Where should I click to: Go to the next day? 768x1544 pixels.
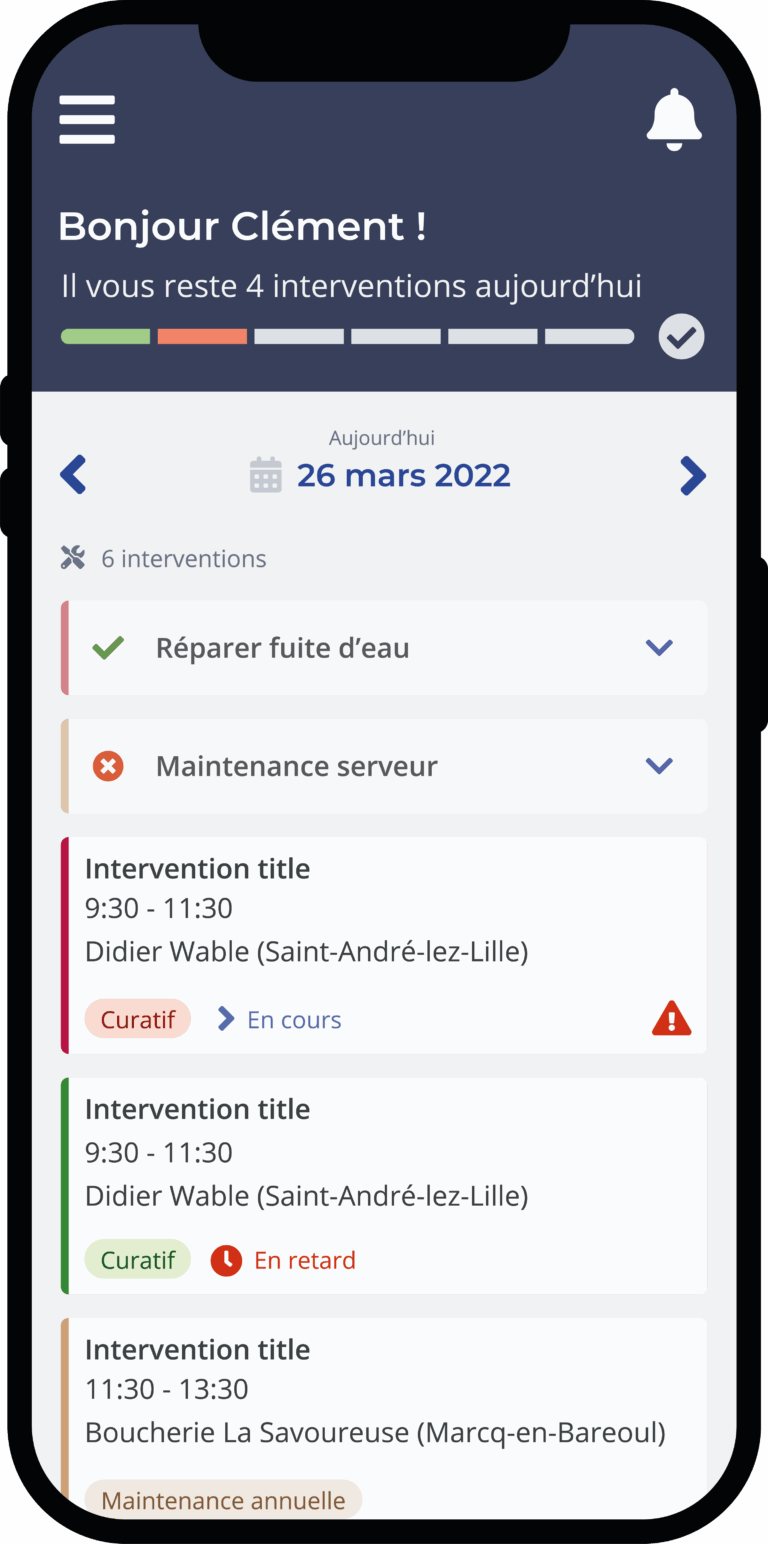point(693,476)
